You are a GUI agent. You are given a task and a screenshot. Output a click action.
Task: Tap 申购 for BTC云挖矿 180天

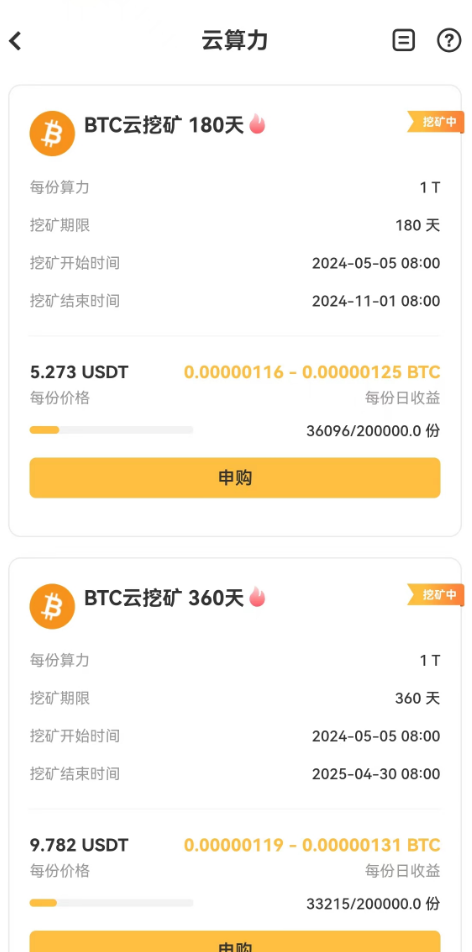[234, 478]
